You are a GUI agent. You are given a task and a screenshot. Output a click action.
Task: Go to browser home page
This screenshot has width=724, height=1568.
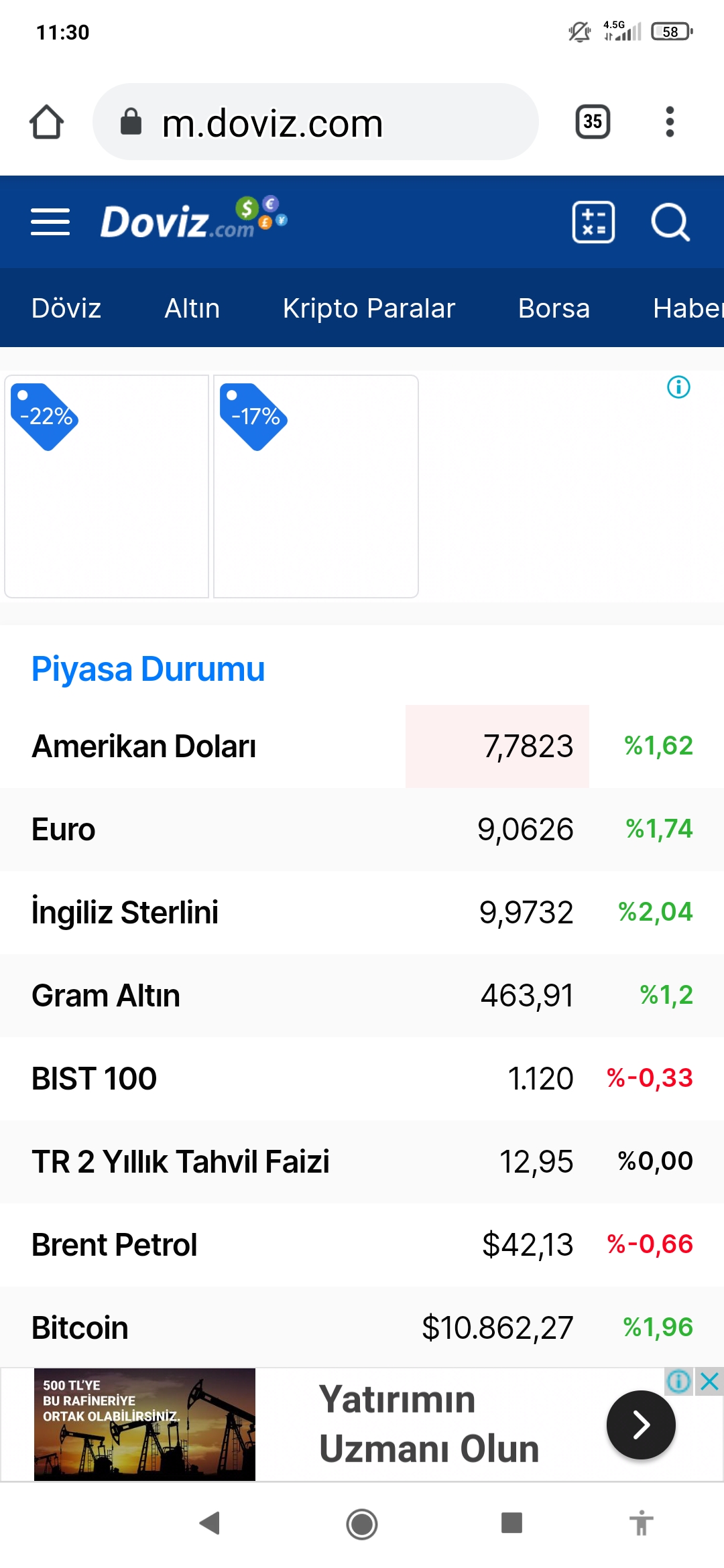tap(46, 122)
